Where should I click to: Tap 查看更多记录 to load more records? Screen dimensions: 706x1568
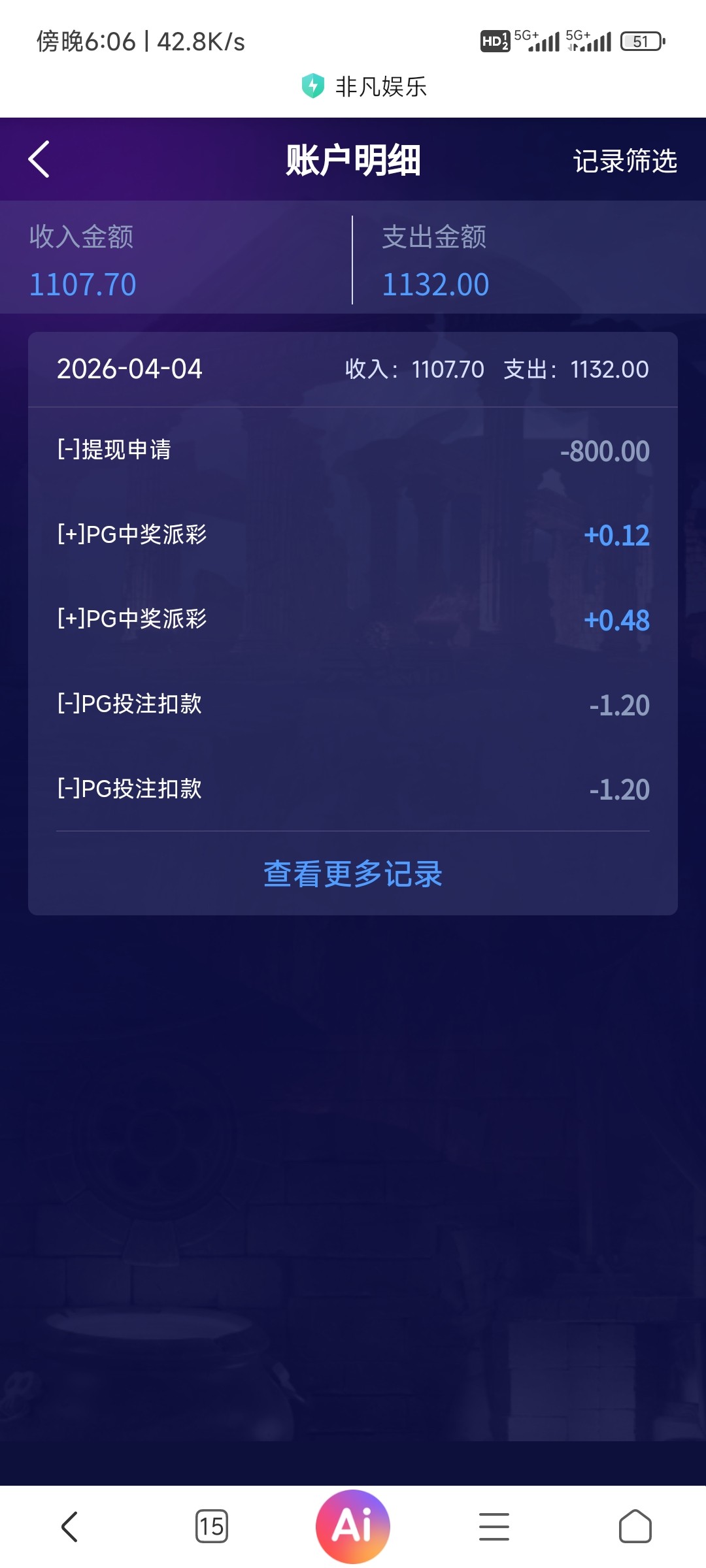(353, 874)
